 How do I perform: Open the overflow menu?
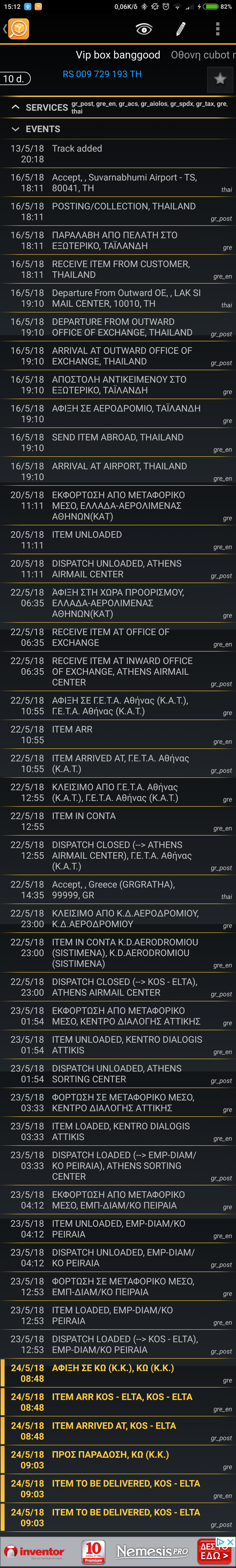[217, 29]
